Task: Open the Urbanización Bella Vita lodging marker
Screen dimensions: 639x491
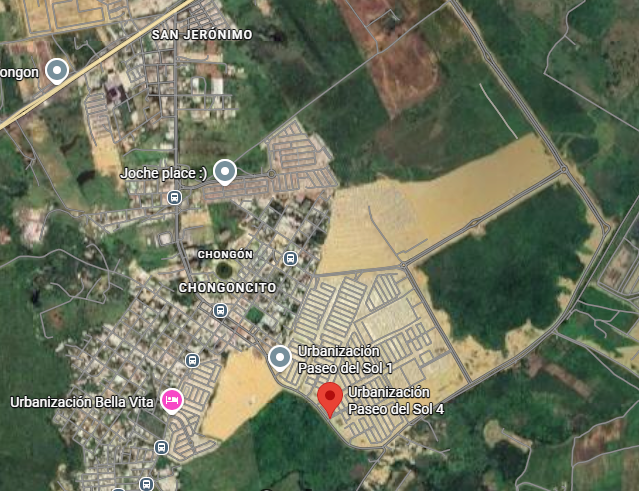Action: click(171, 401)
